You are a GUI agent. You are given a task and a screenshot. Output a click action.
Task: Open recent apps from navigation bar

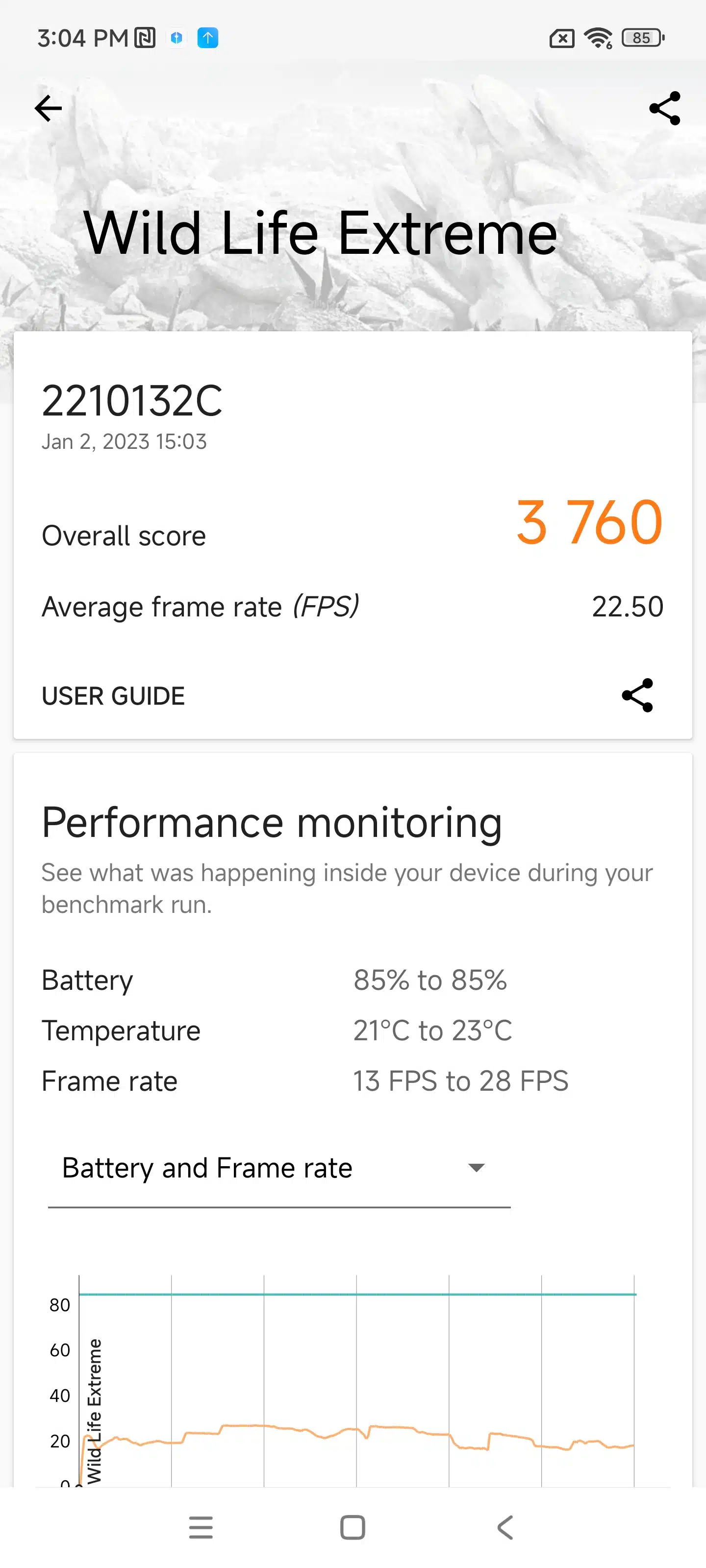click(x=201, y=1528)
